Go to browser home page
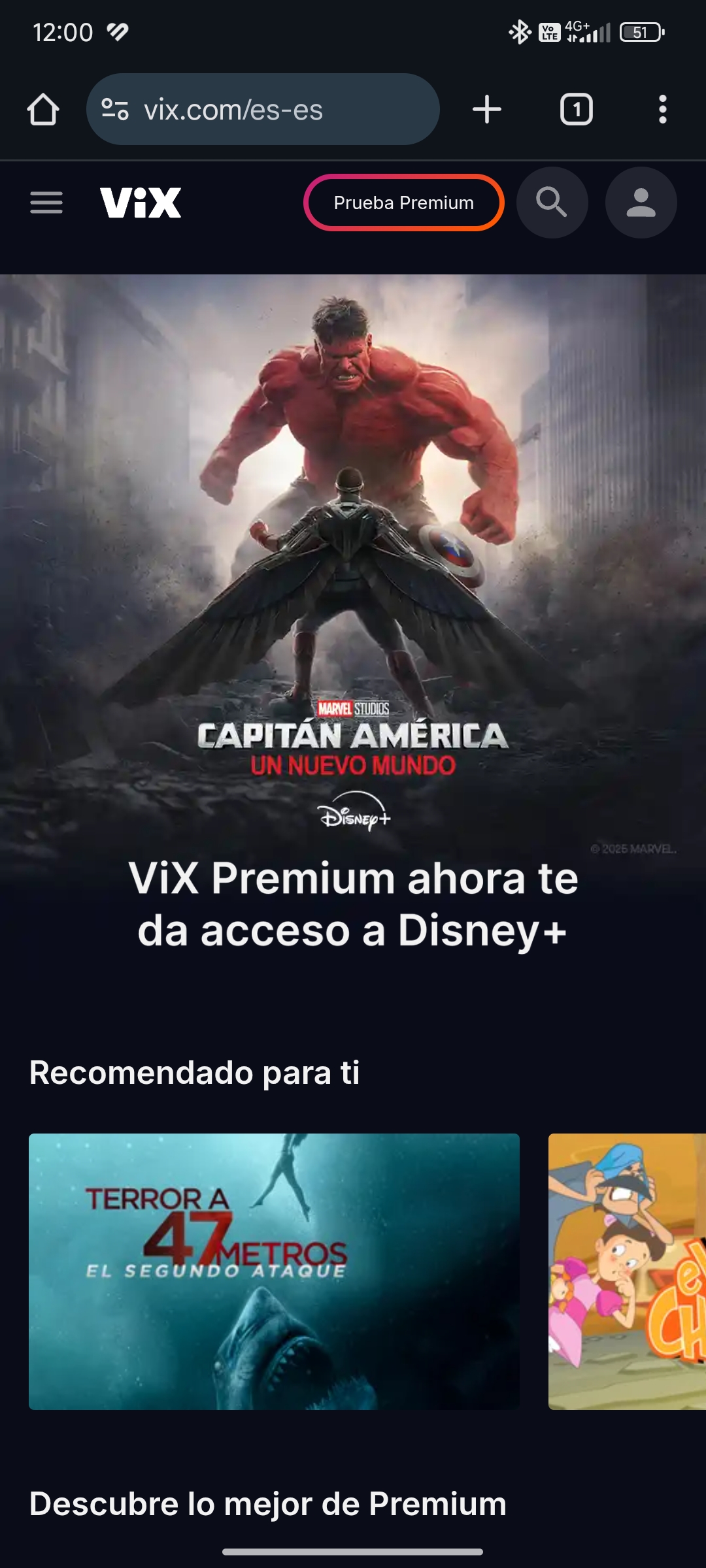Screen dimensions: 706x1568 coord(43,110)
